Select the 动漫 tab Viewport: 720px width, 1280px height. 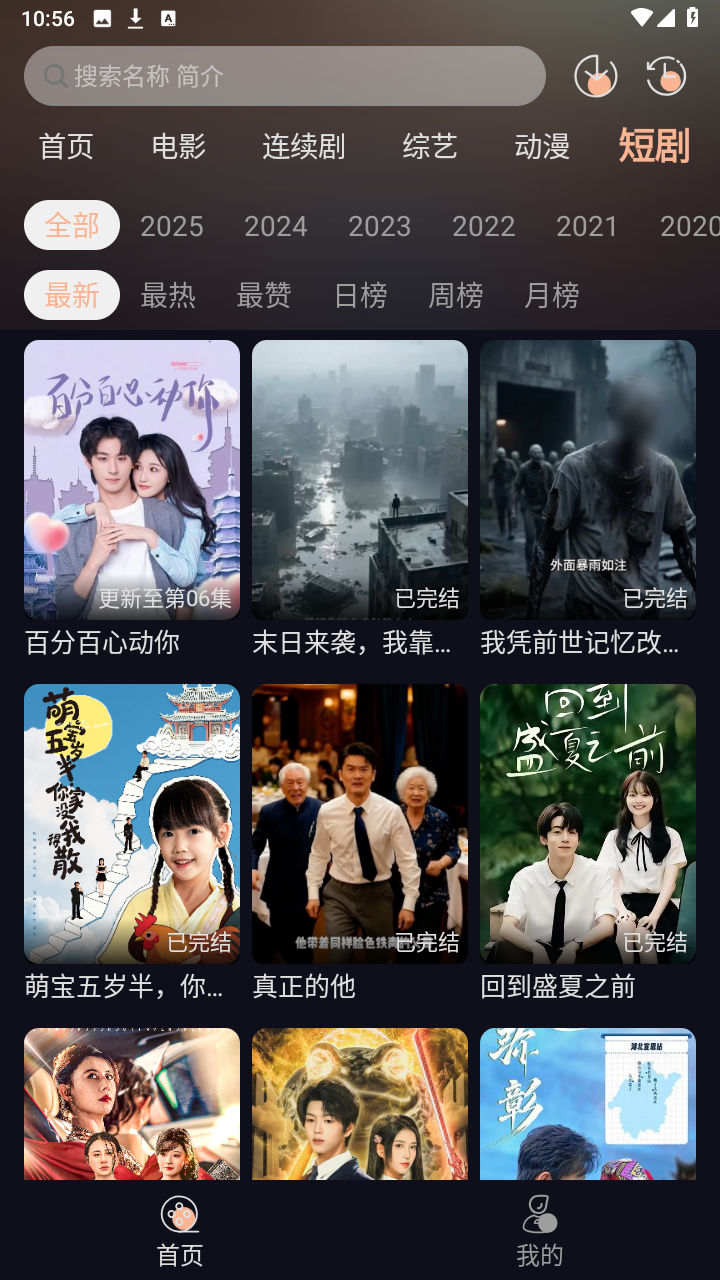pyautogui.click(x=542, y=146)
